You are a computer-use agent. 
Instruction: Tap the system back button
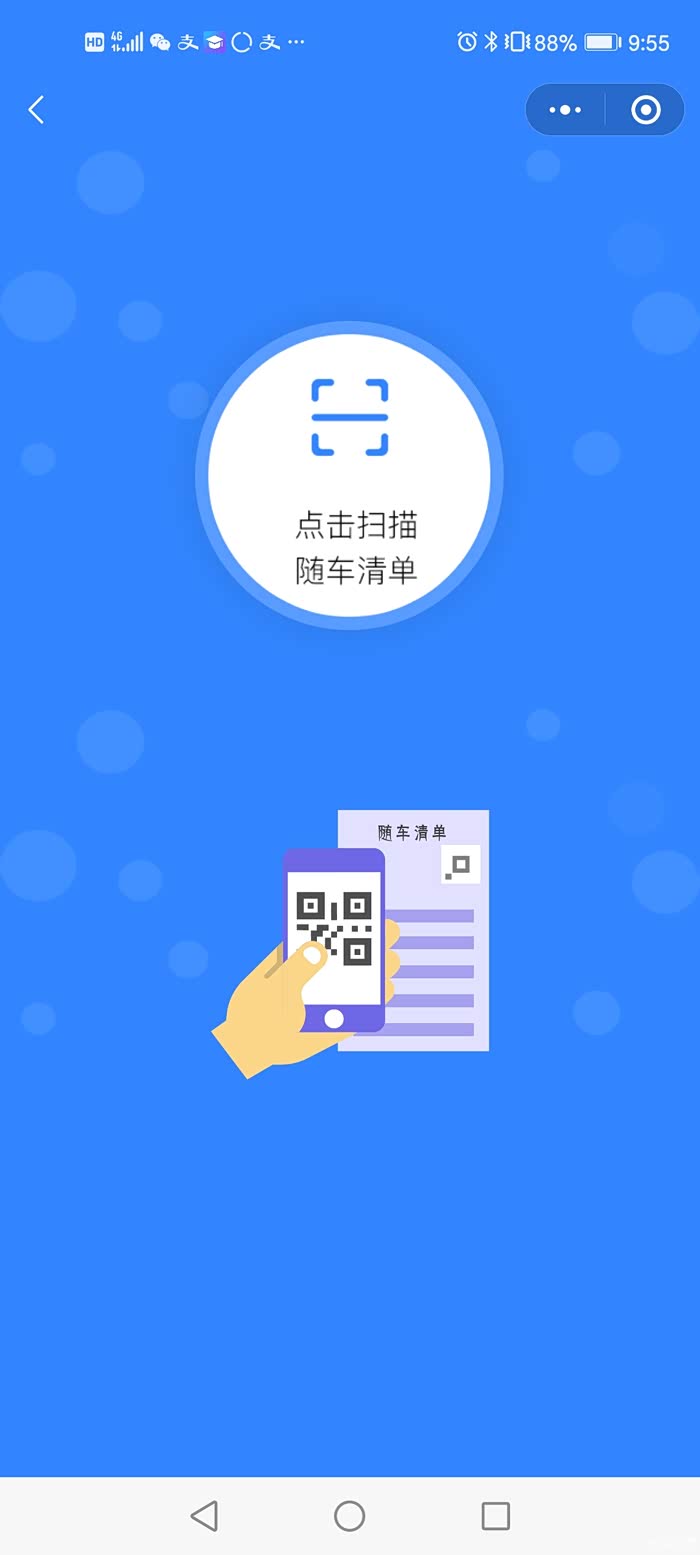coord(204,1516)
